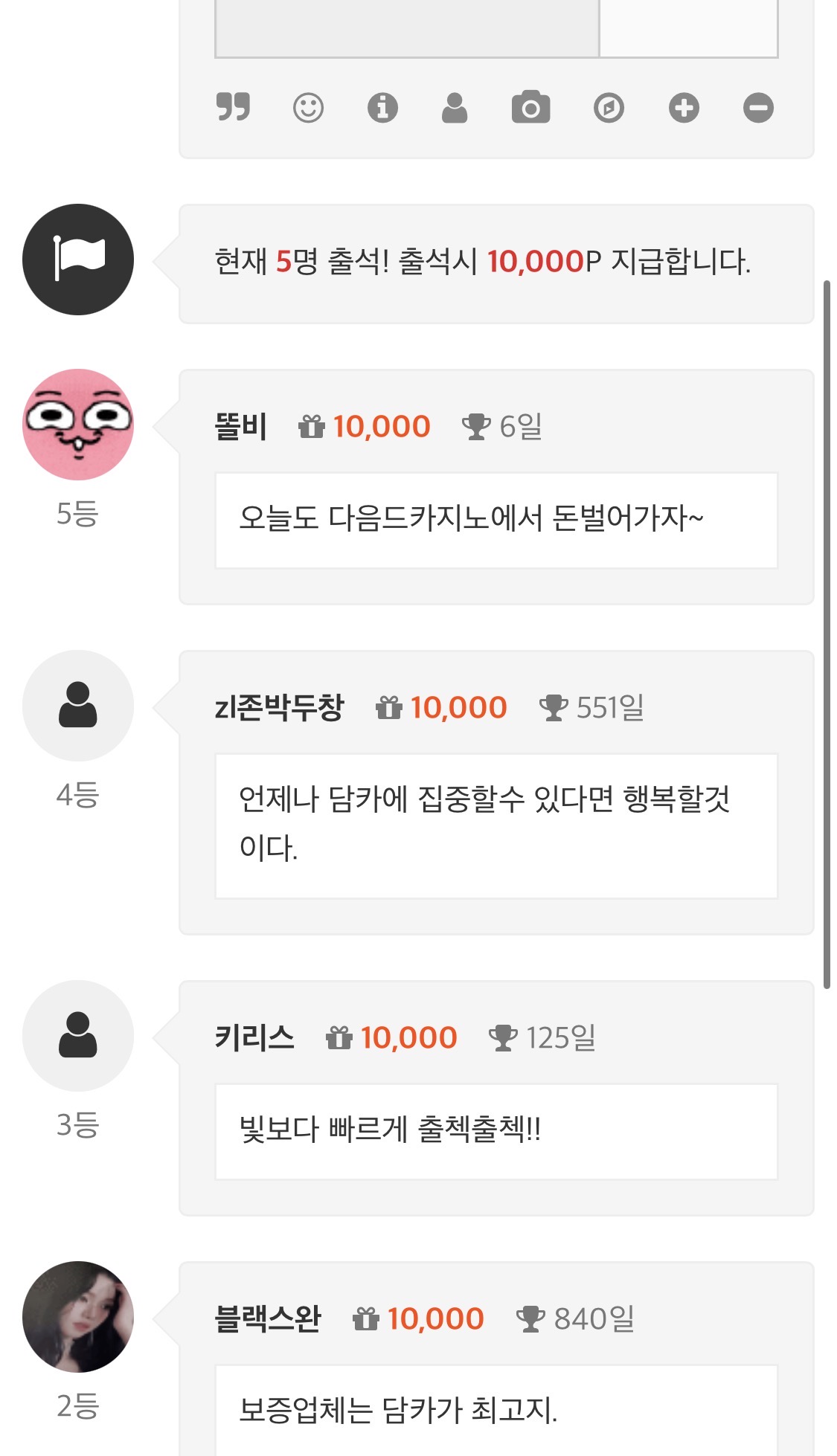
Task: Tap the plus circle icon to expand
Action: 684,108
